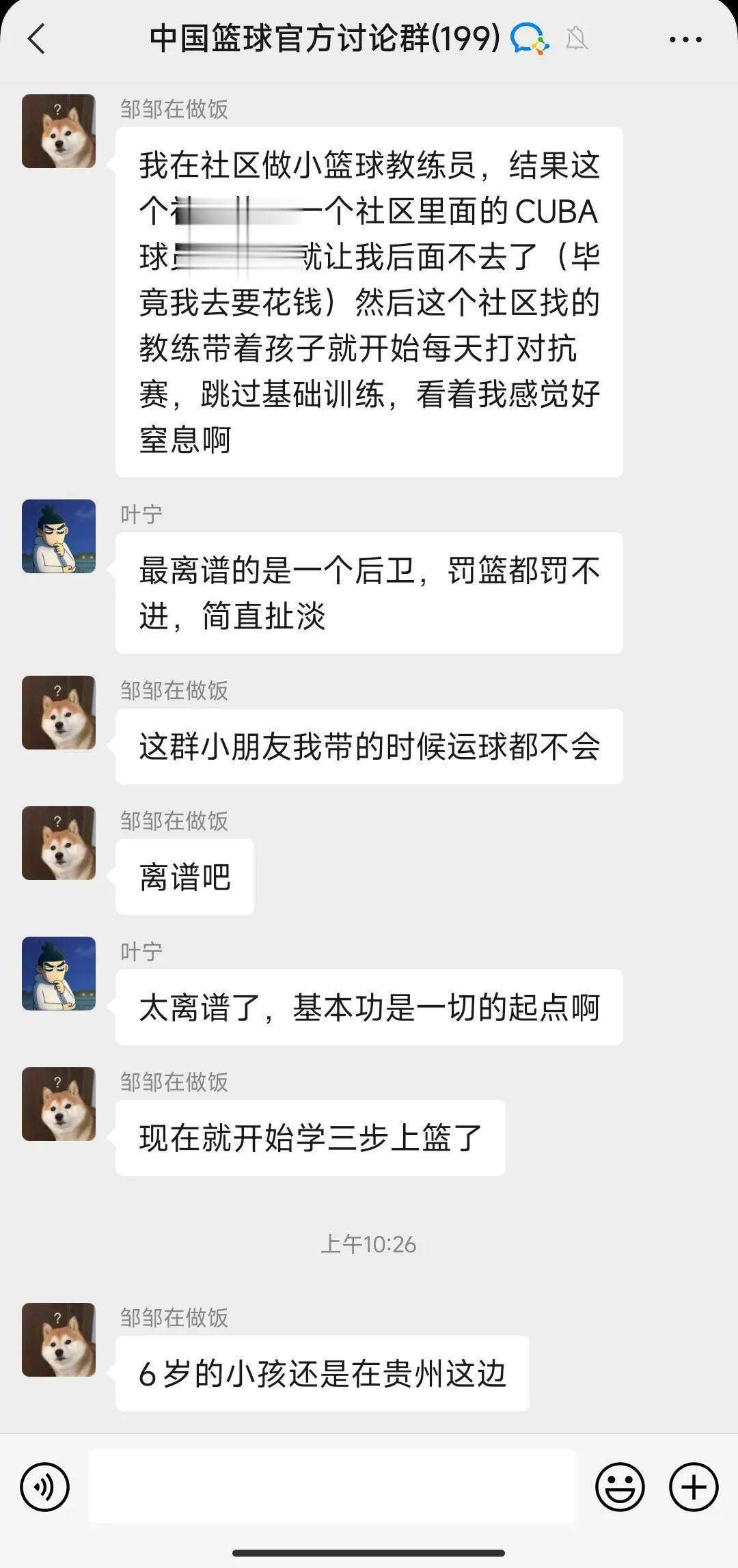Open group settings with the ellipsis icon

[685, 40]
